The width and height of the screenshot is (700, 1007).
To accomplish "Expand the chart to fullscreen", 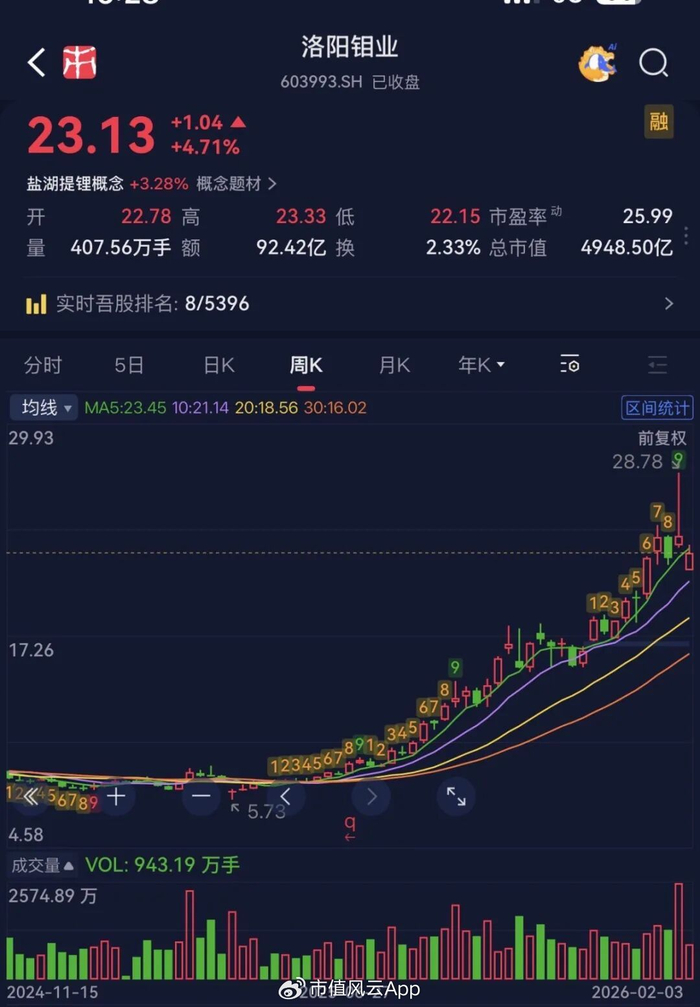I will pyautogui.click(x=455, y=797).
